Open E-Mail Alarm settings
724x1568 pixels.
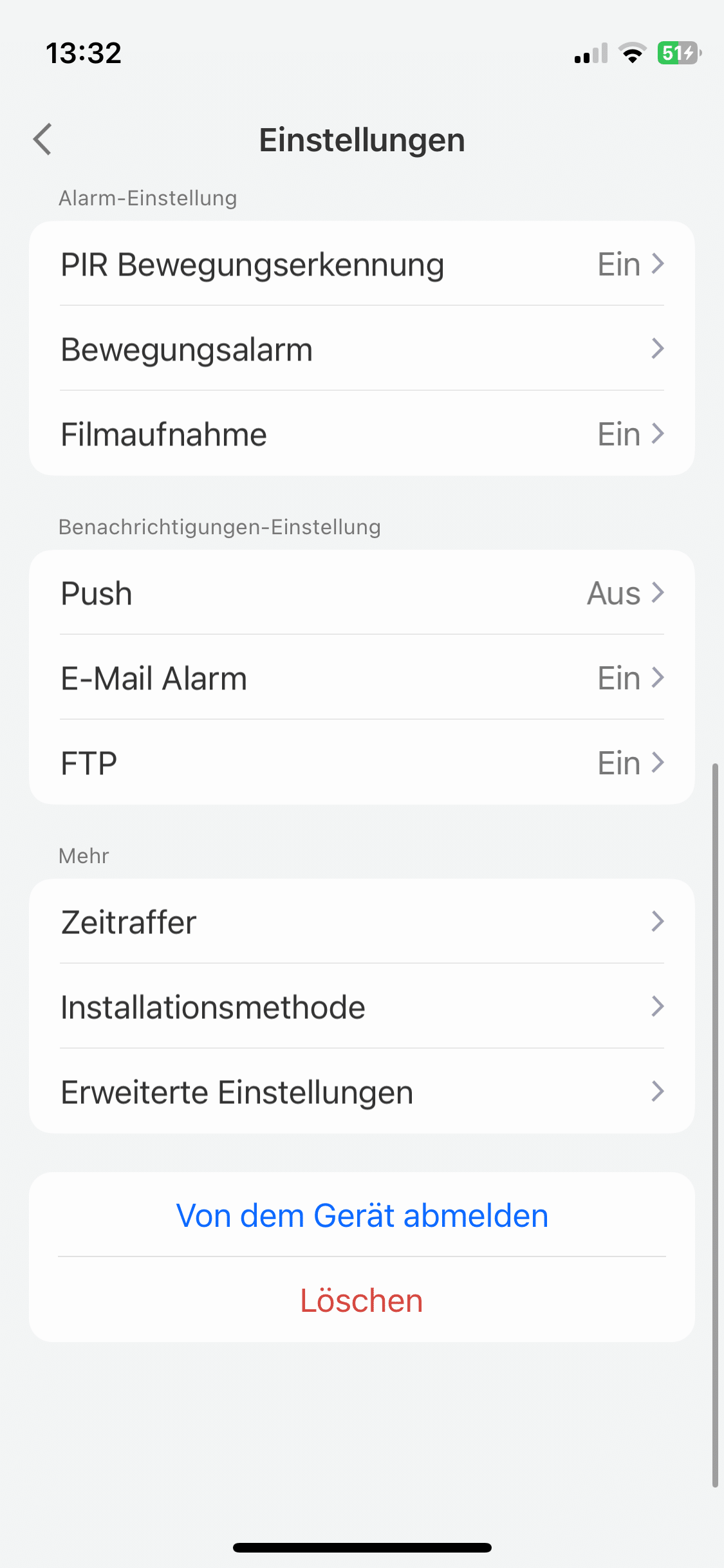coord(362,678)
